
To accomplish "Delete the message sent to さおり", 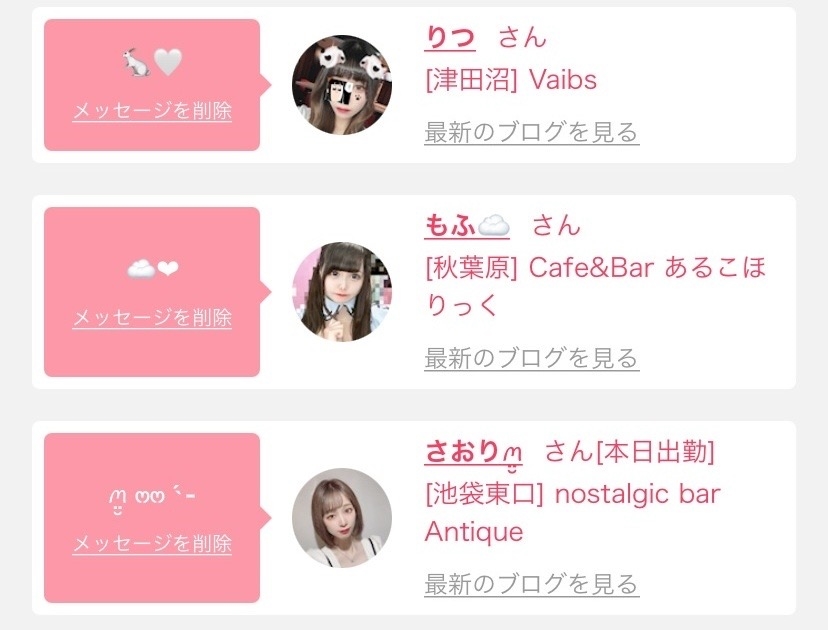I will pyautogui.click(x=152, y=544).
